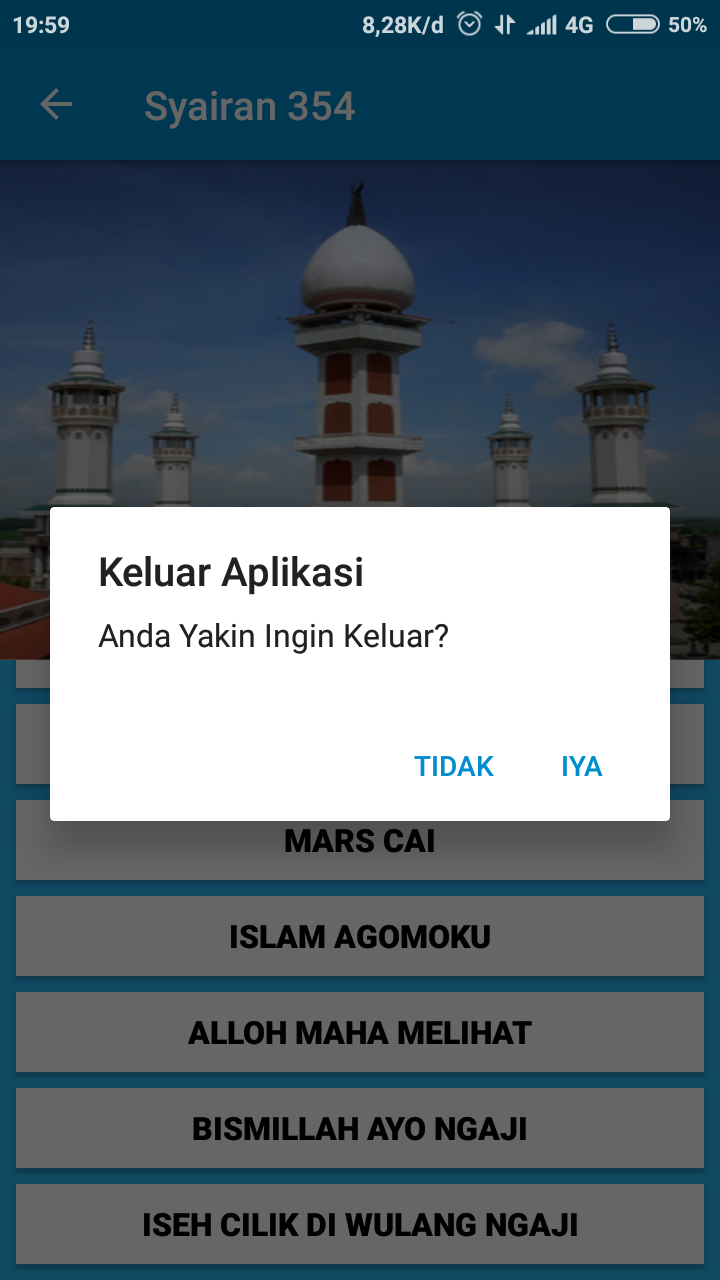Tap the back arrow beside Syairan 354

point(56,105)
